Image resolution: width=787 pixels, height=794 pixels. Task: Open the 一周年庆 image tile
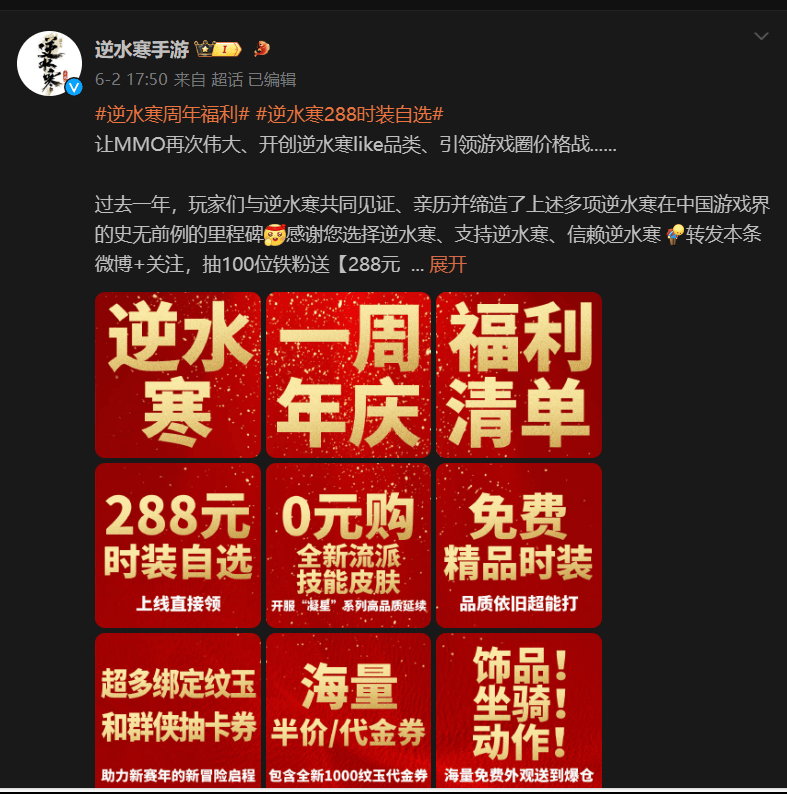click(x=348, y=375)
